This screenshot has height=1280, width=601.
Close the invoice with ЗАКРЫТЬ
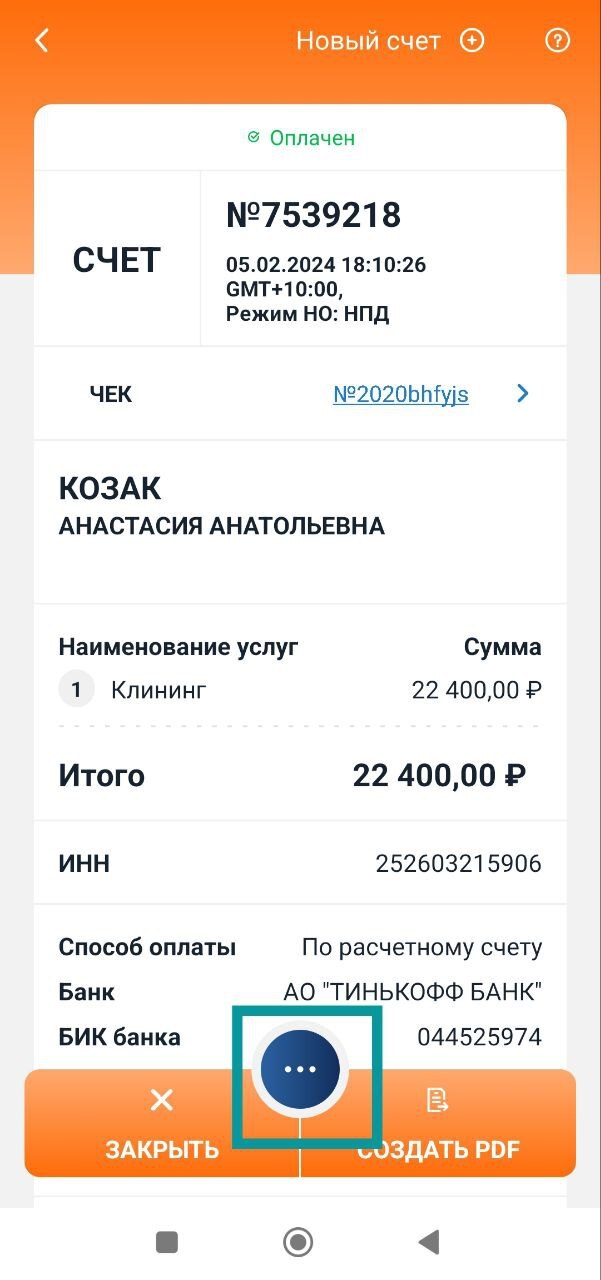coord(162,1125)
